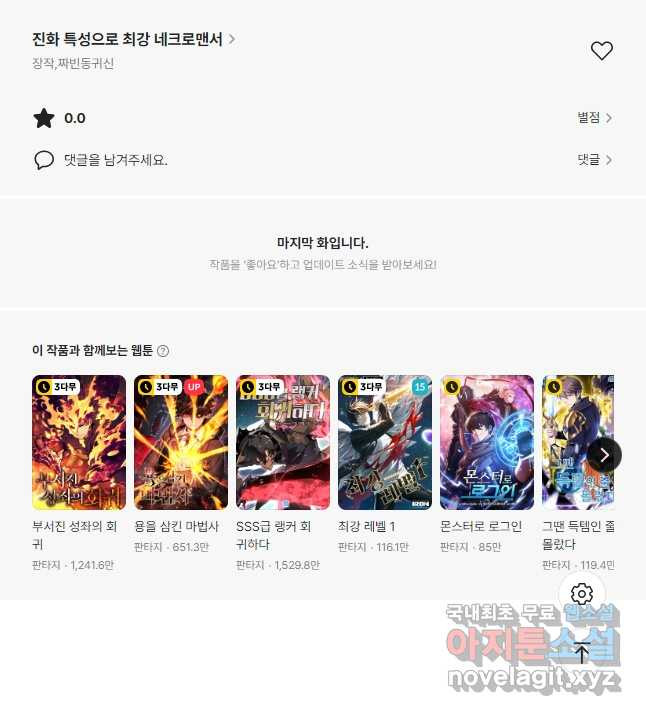This screenshot has height=716, width=646.
Task: Open the 진화 특성으로 최강 네크로맨서 title page
Action: pyautogui.click(x=134, y=40)
